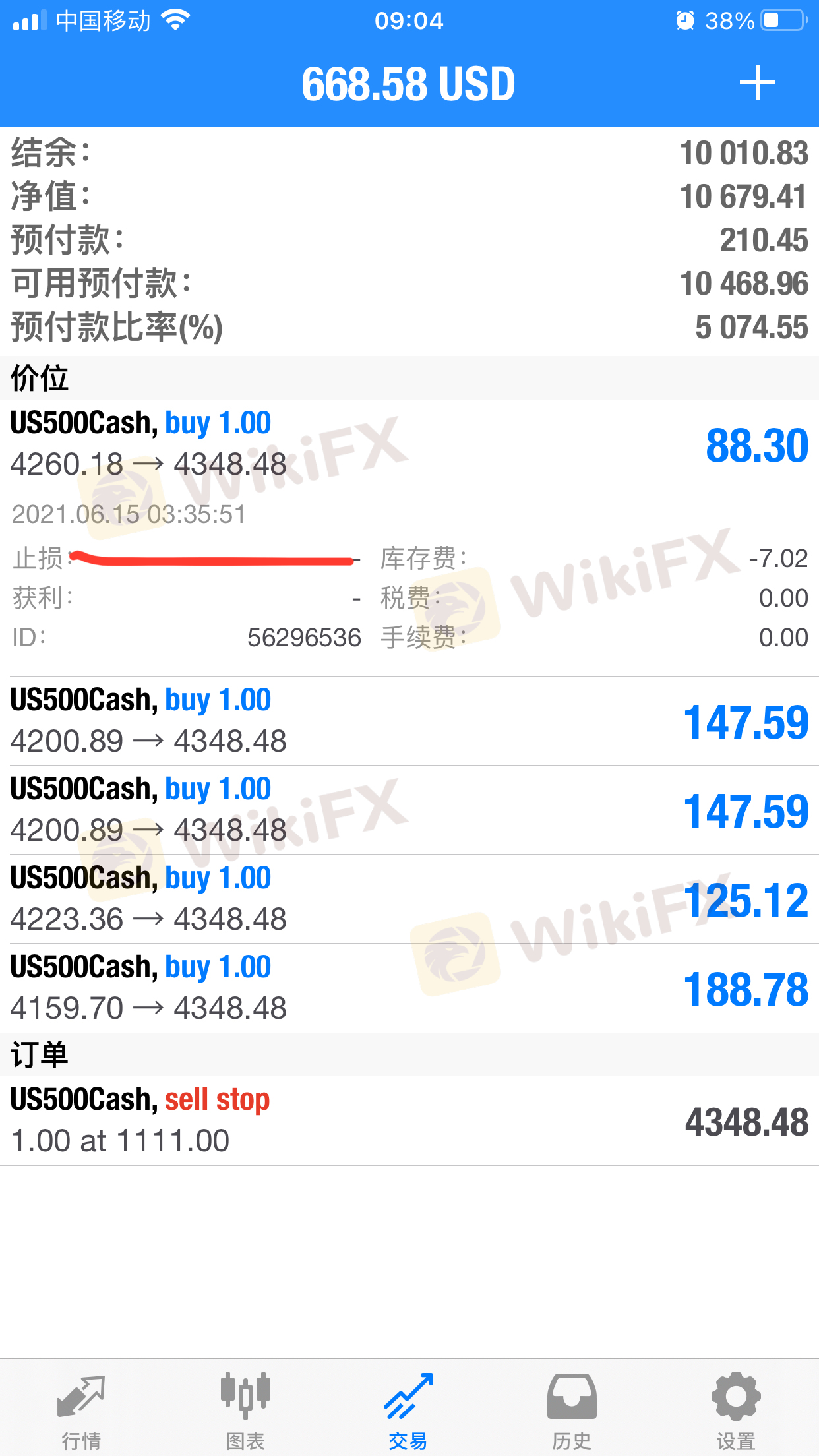Expand the position with profit 125.12
819x1456 pixels.
409,899
